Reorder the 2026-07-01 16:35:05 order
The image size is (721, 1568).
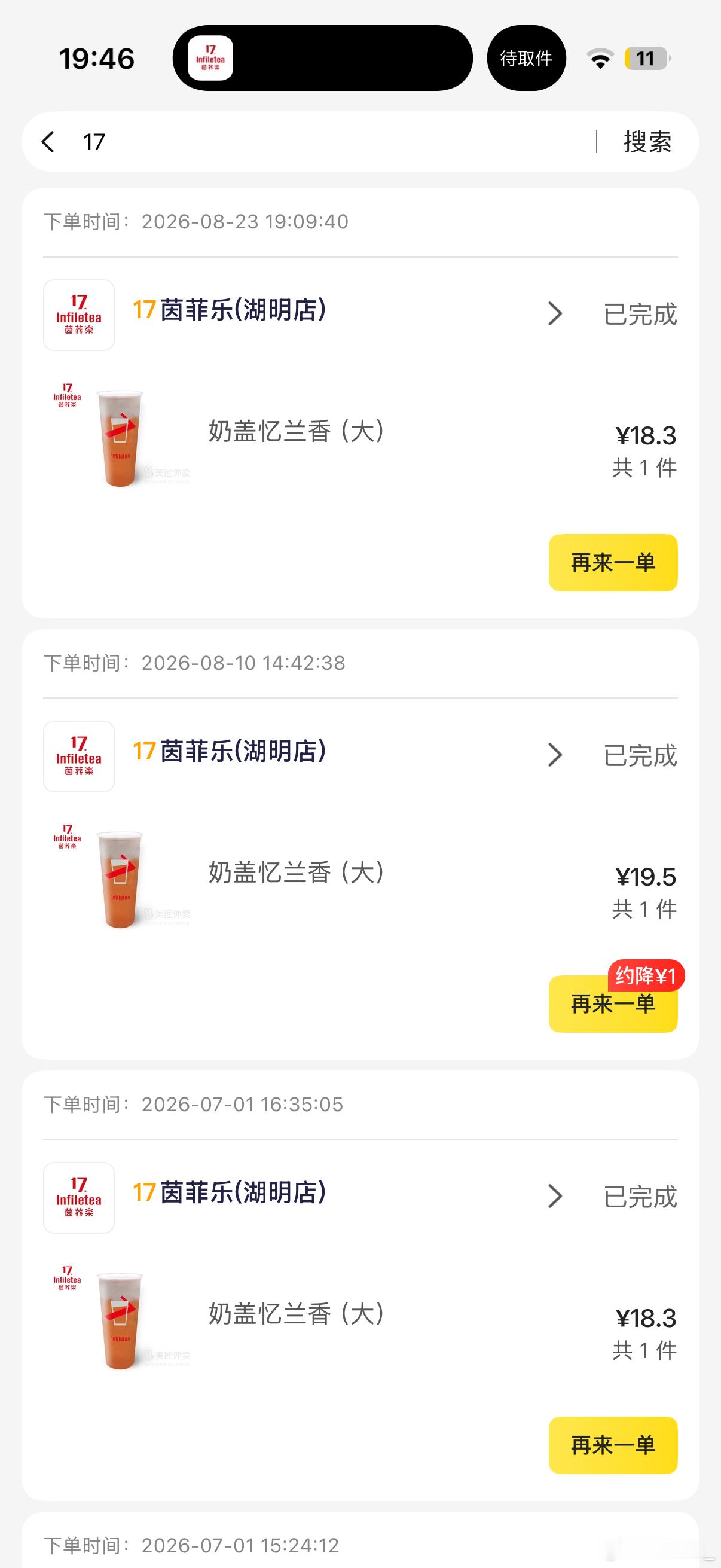[613, 1445]
